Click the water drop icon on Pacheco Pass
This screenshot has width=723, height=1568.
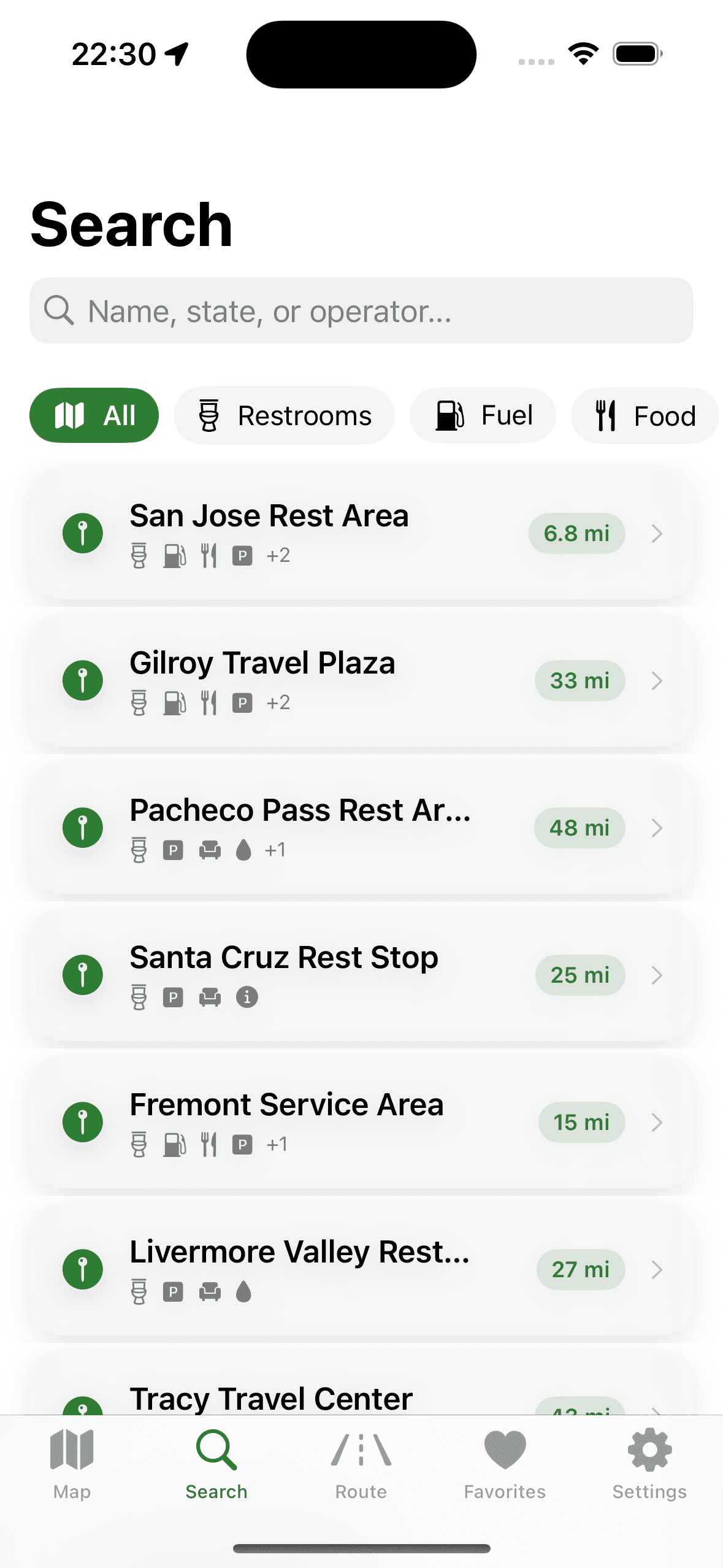(243, 851)
